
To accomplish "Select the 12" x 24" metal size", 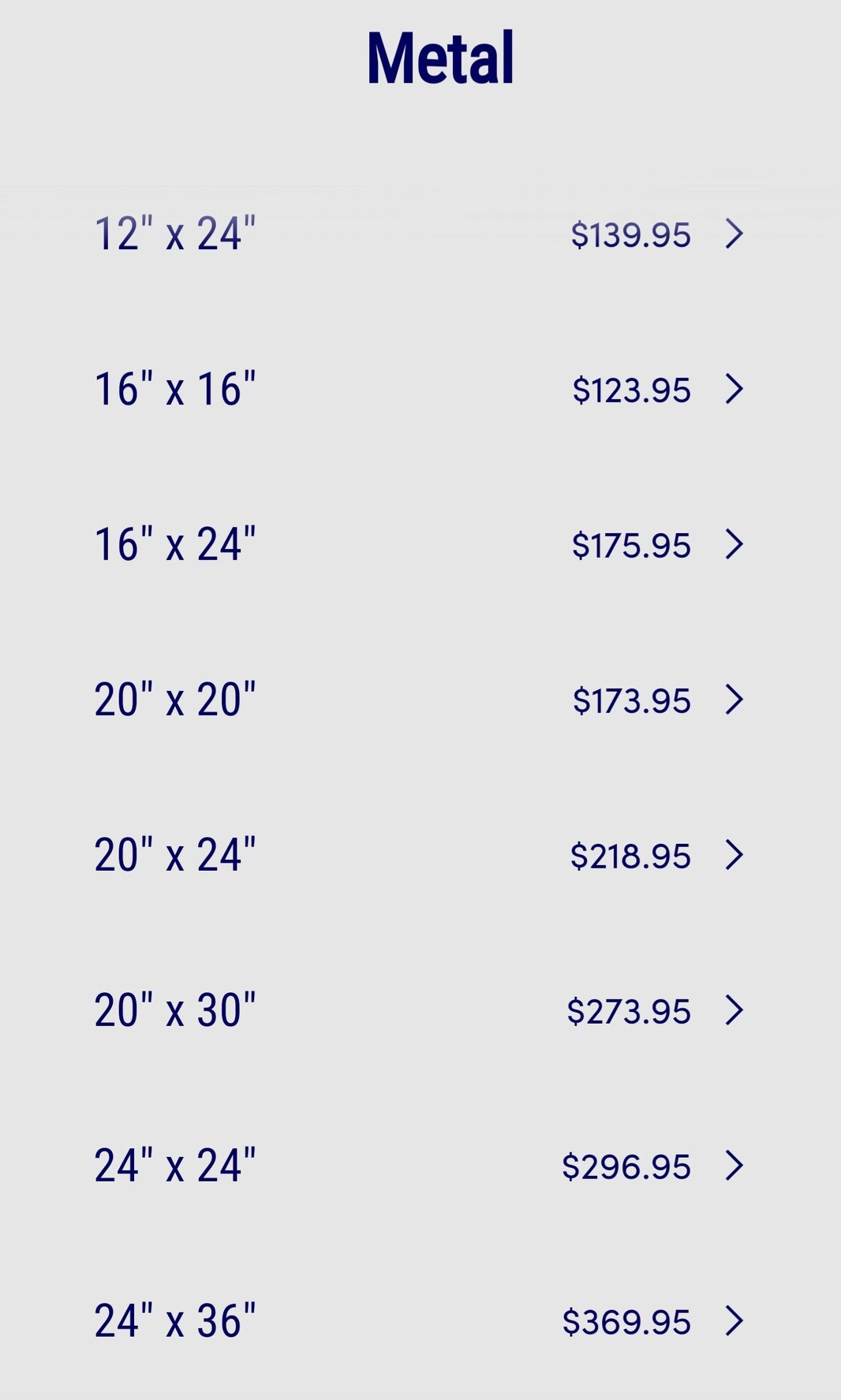I will pyautogui.click(x=420, y=234).
